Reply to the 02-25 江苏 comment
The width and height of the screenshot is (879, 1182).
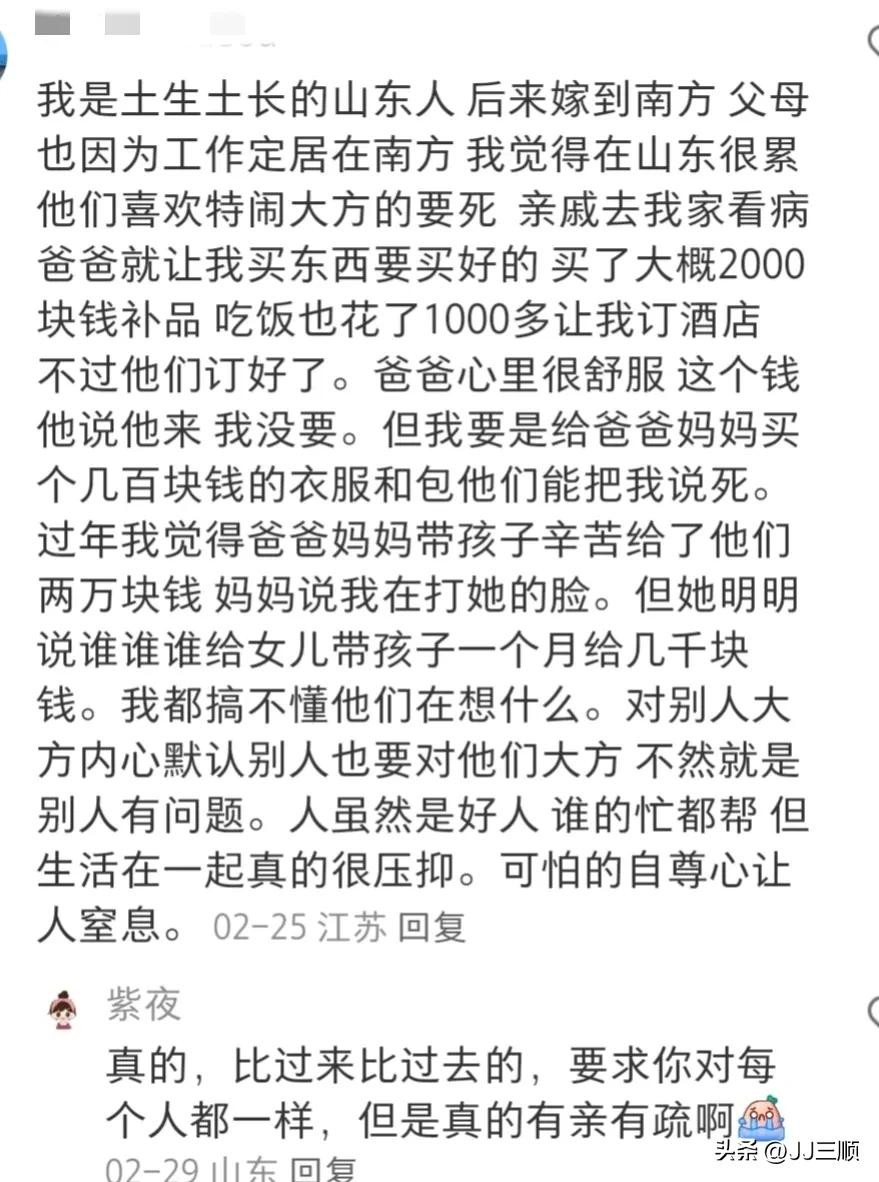[432, 927]
